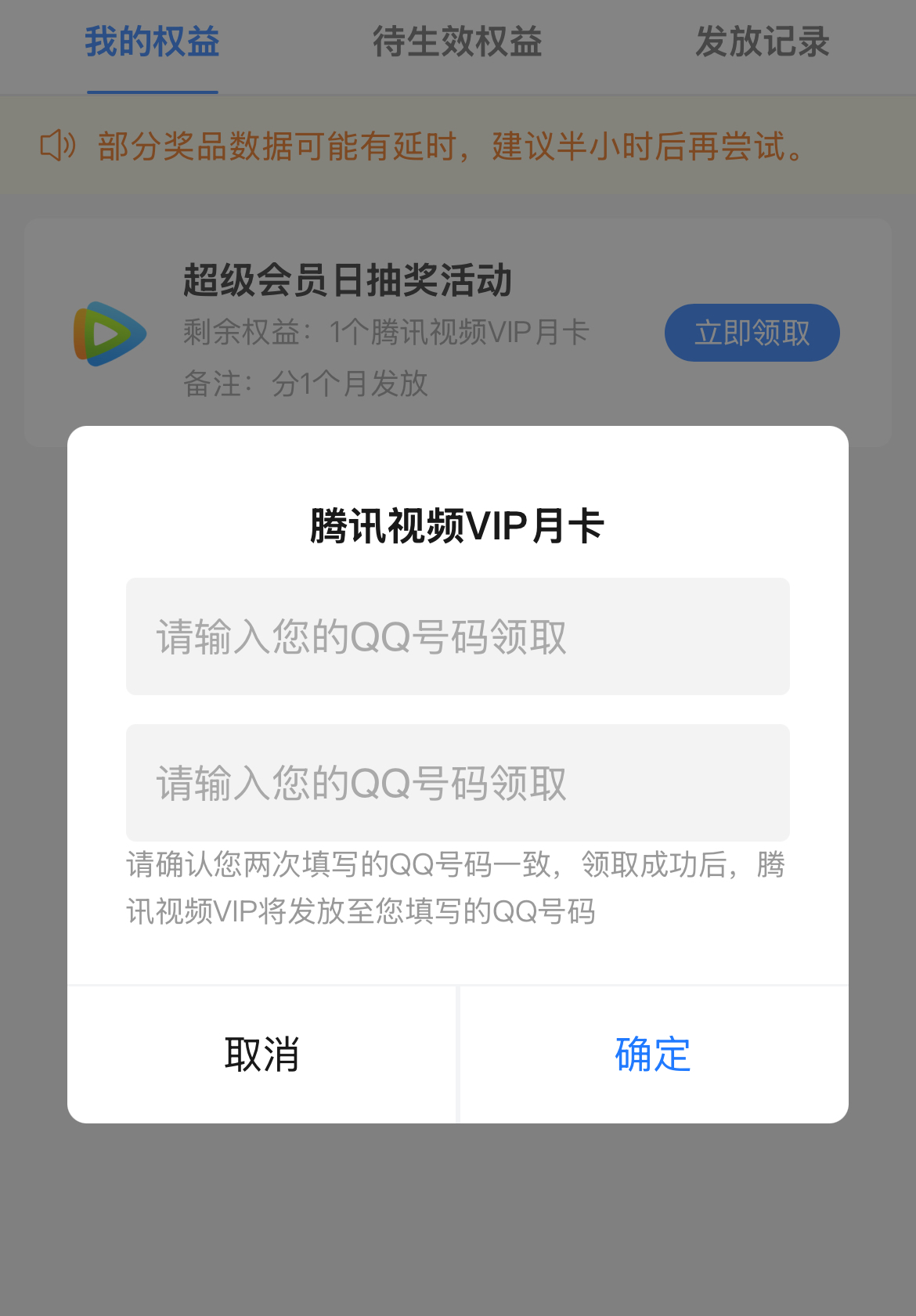Screen dimensions: 916x1316
Task: Switch to the 待生效权益 tab
Action: (x=457, y=42)
